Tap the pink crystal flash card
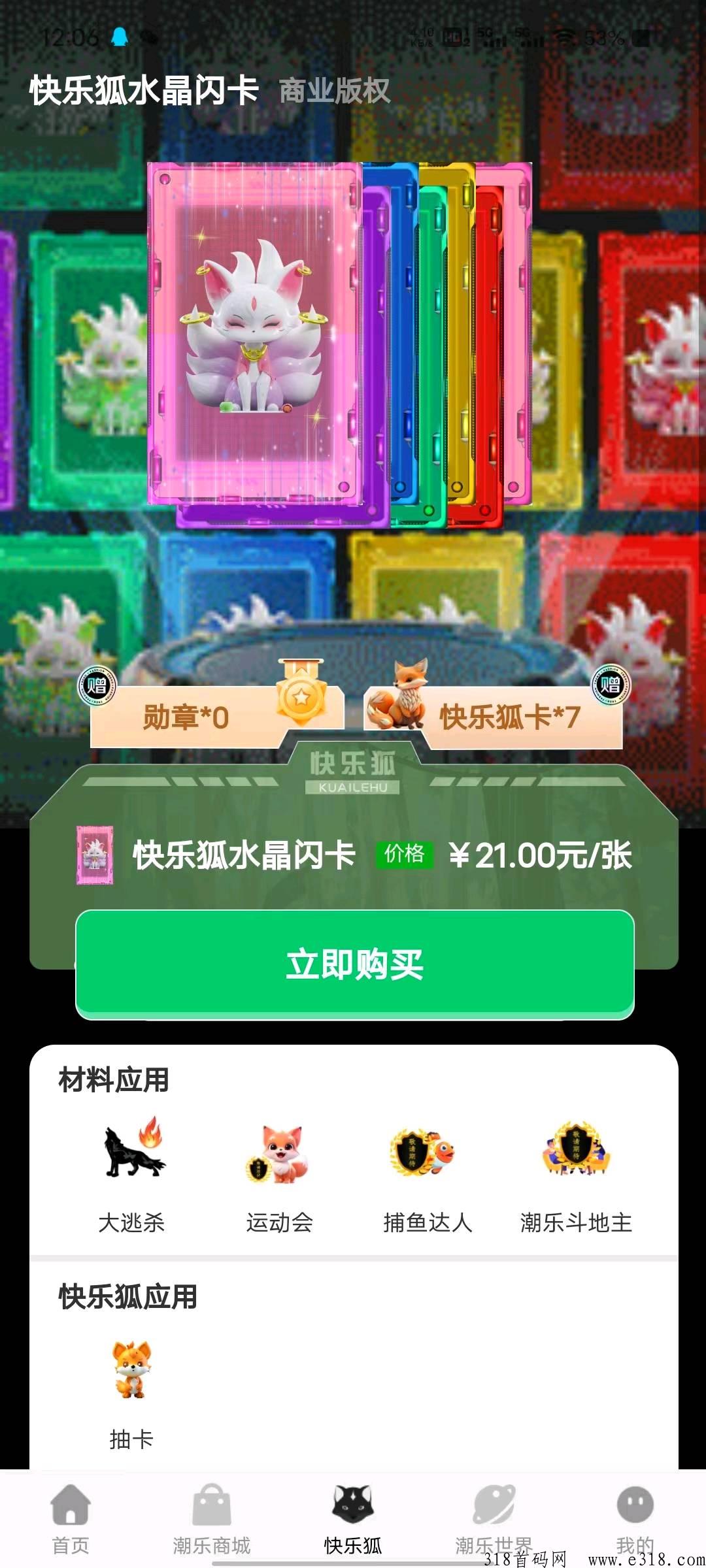 (x=255, y=333)
